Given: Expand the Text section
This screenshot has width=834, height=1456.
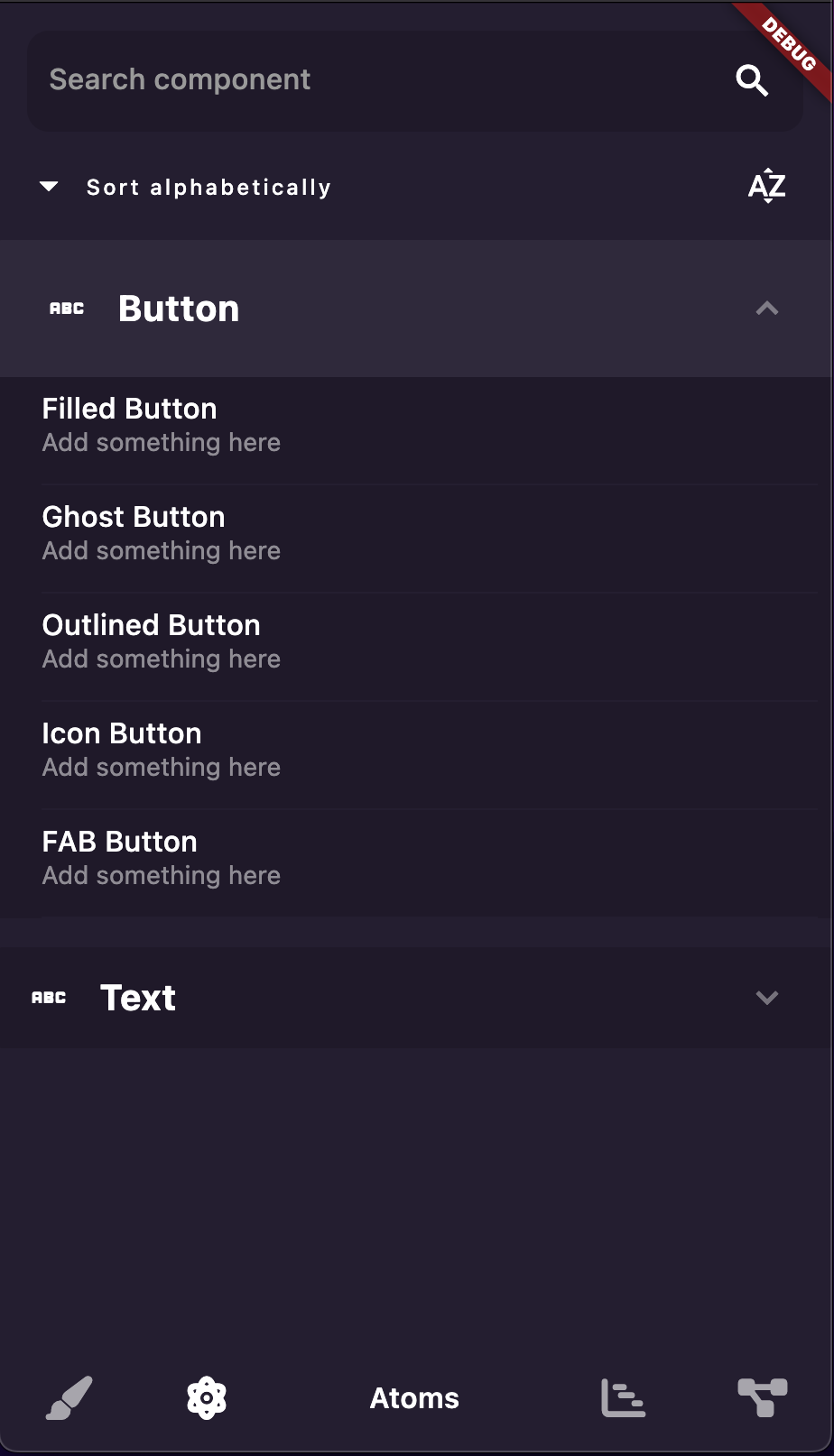Looking at the screenshot, I should pos(767,998).
